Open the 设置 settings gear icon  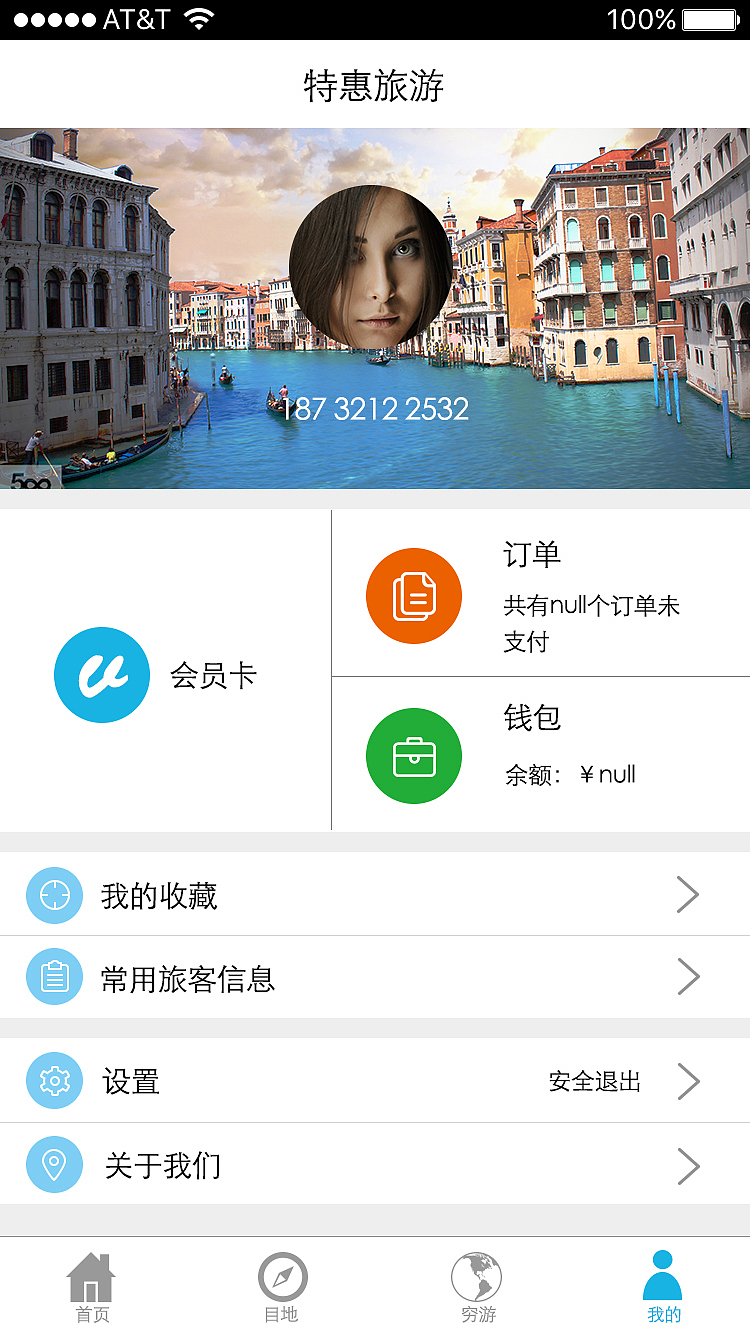tap(54, 1081)
